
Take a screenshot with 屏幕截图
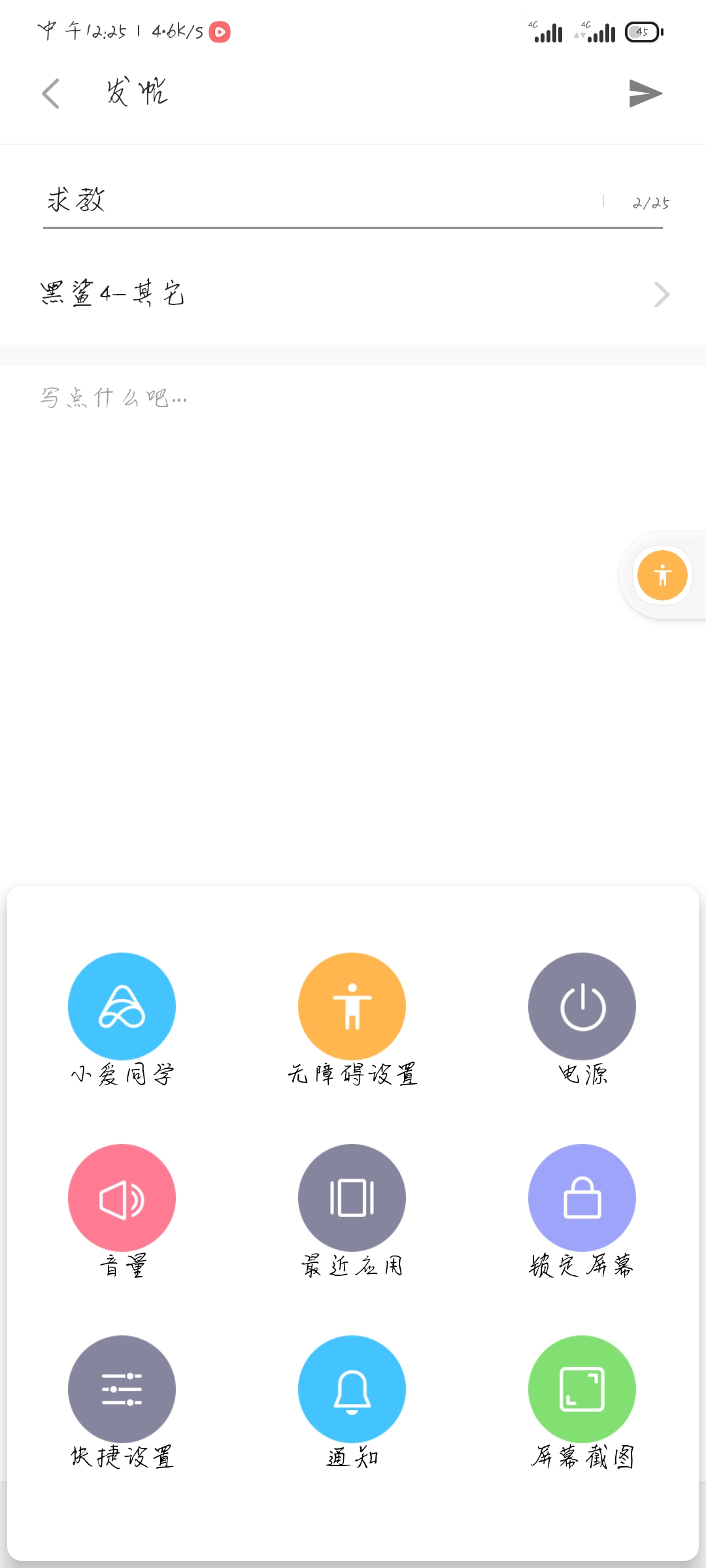coord(582,1402)
